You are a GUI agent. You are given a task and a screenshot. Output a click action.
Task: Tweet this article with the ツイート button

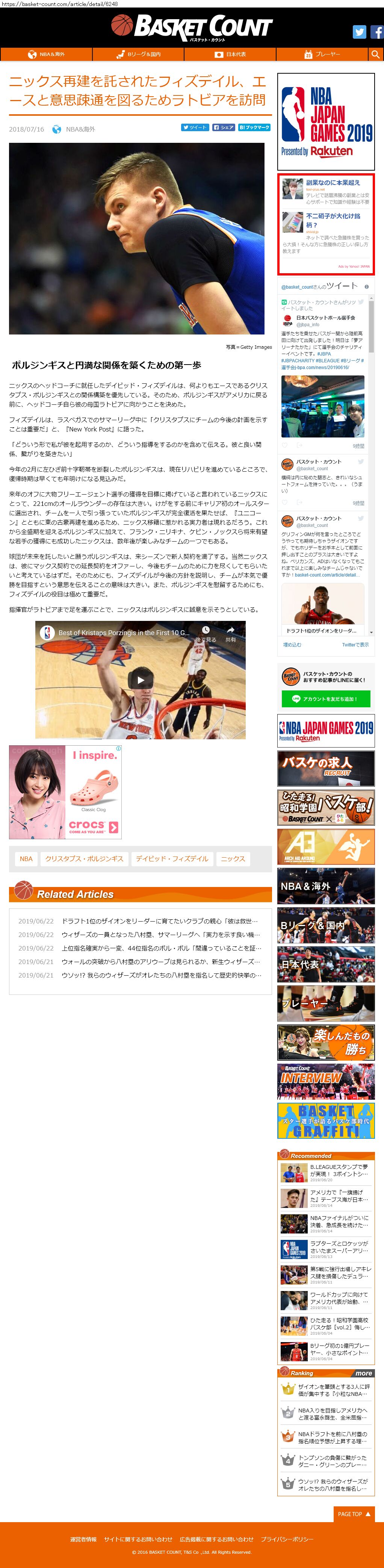coord(195,127)
